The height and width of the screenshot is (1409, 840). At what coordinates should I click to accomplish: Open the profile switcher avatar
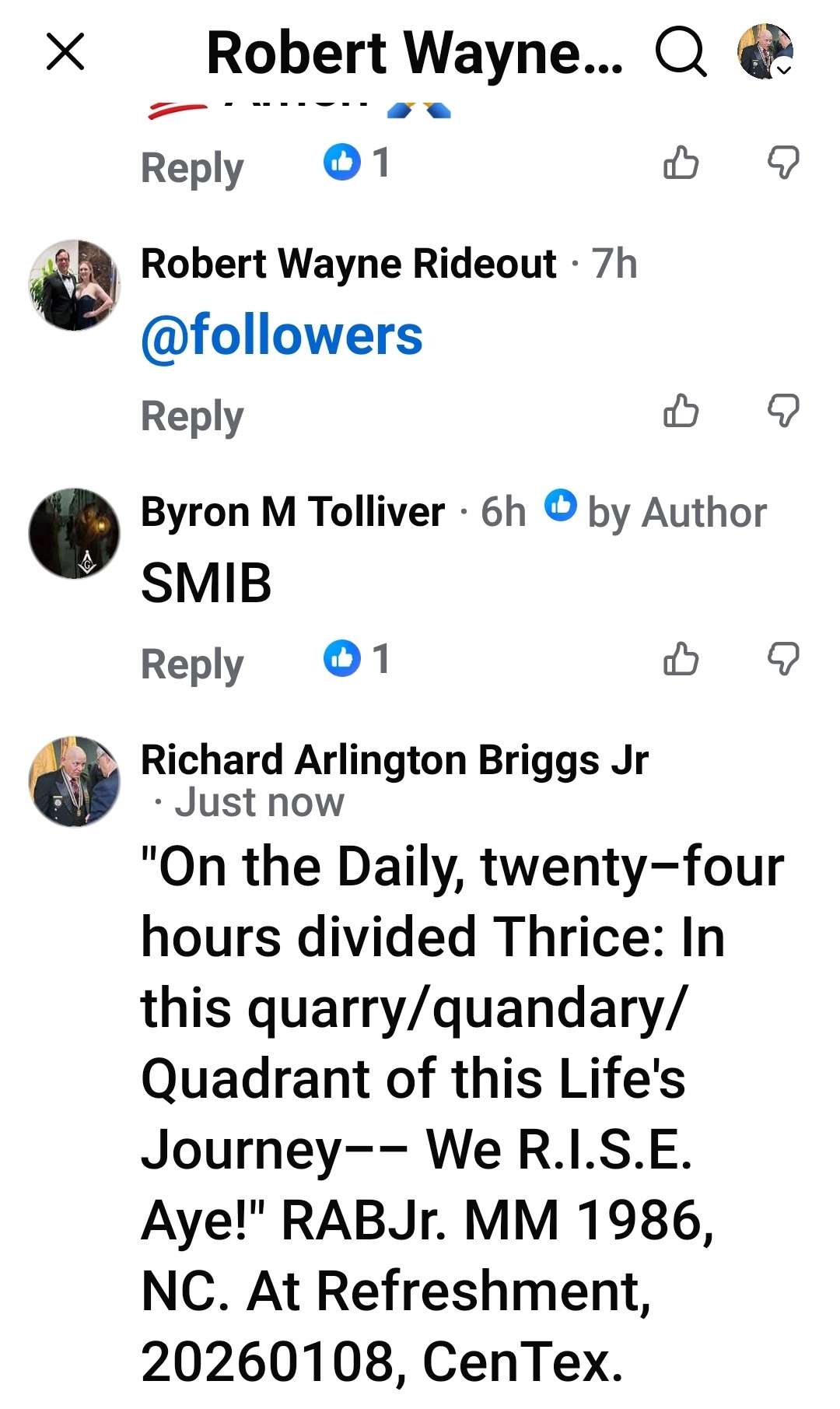click(x=765, y=52)
